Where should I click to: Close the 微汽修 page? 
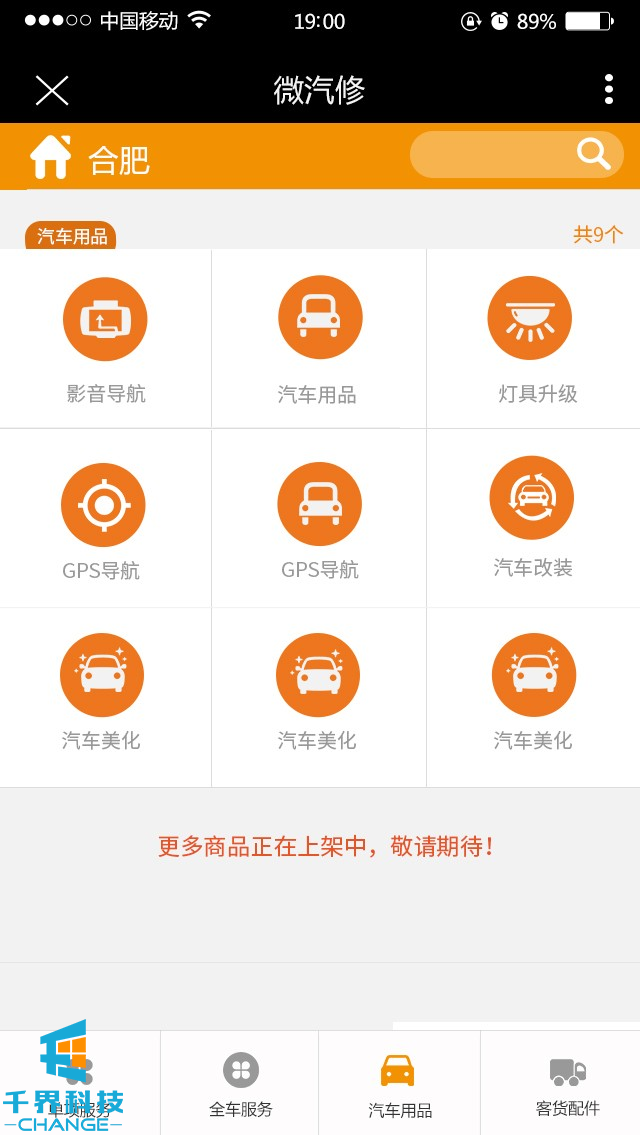tap(52, 90)
